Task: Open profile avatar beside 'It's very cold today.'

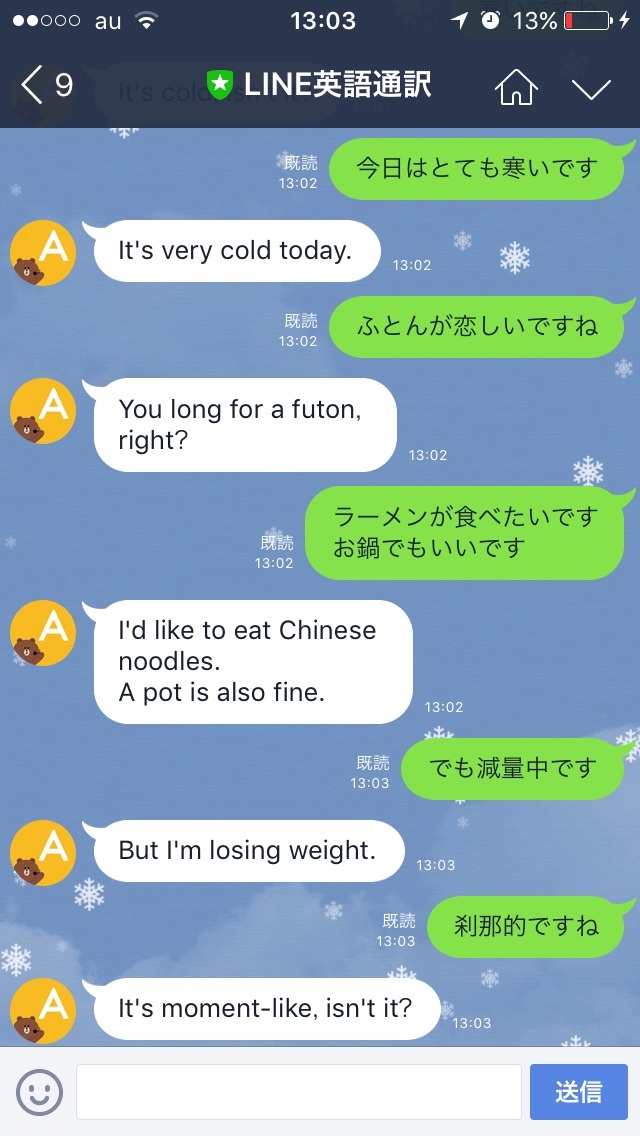Action: click(x=43, y=253)
